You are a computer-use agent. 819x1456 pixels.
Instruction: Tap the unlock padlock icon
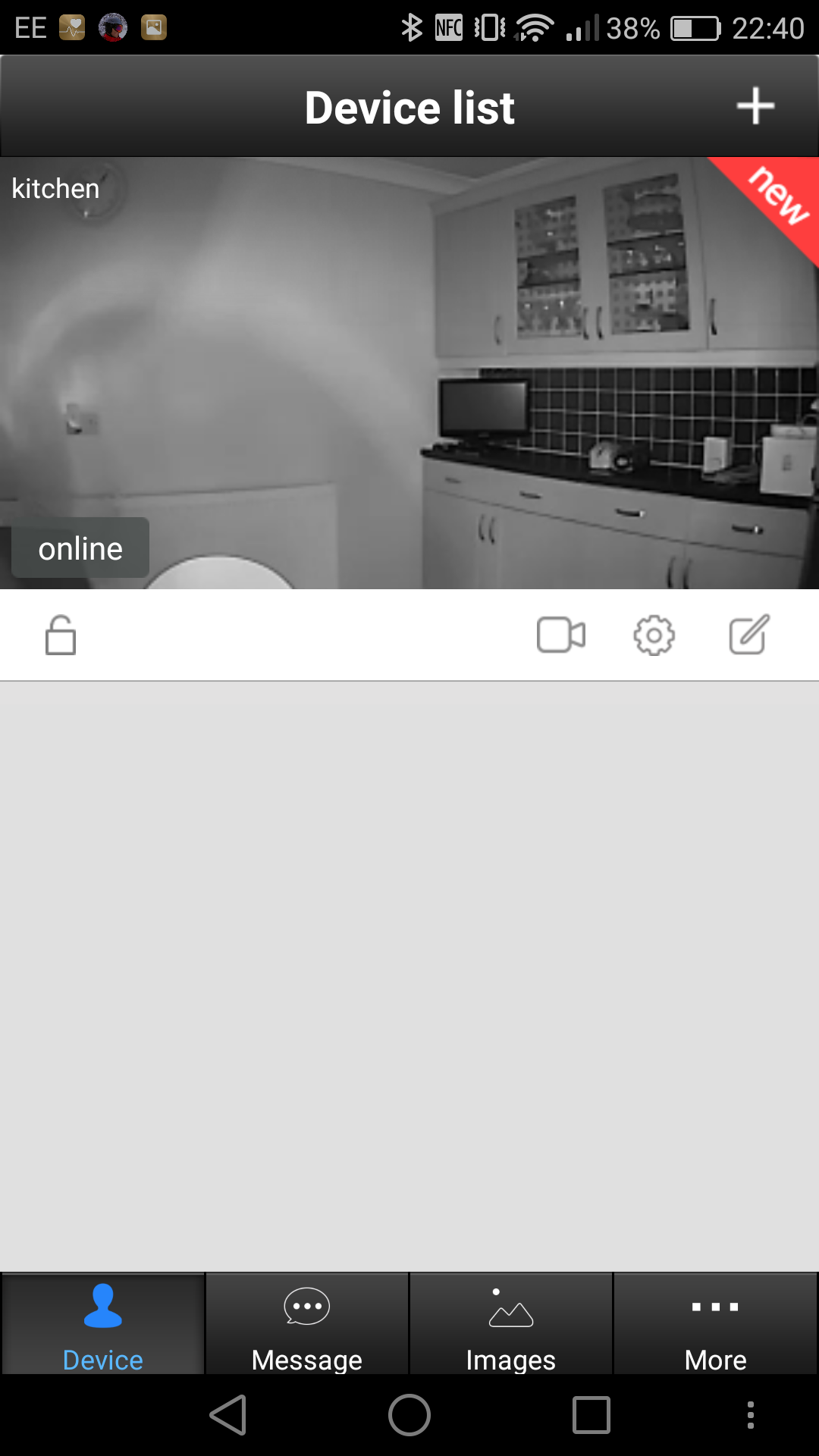pyautogui.click(x=61, y=635)
